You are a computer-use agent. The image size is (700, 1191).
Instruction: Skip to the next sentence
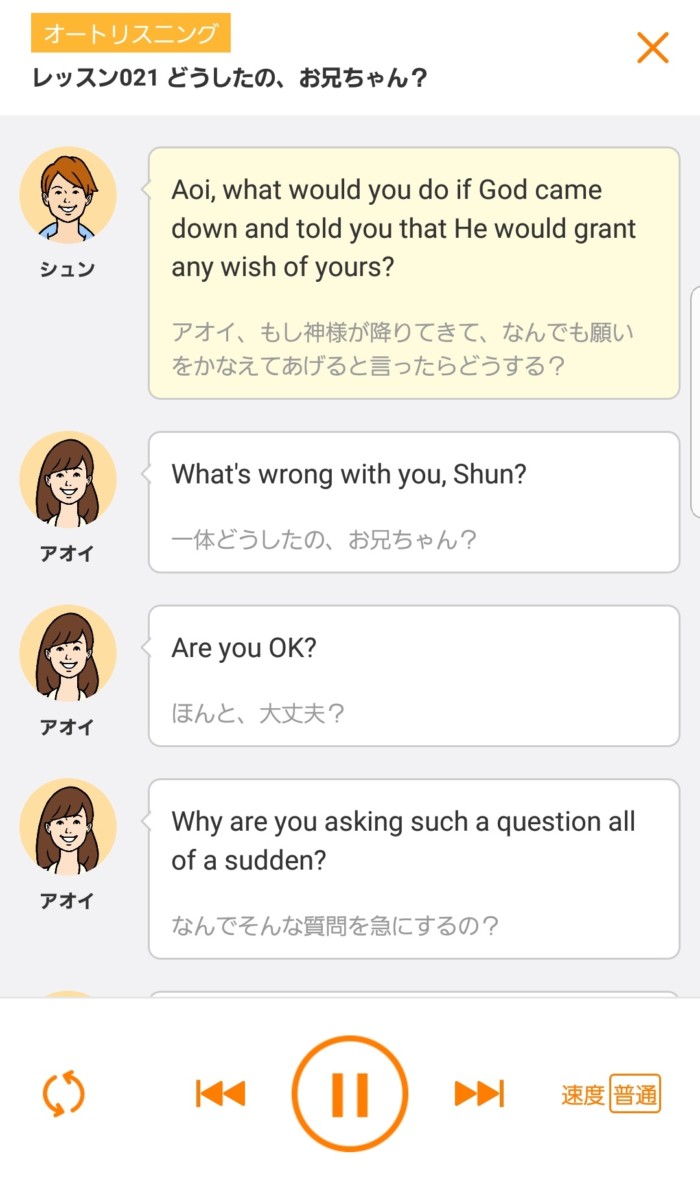tap(479, 1094)
